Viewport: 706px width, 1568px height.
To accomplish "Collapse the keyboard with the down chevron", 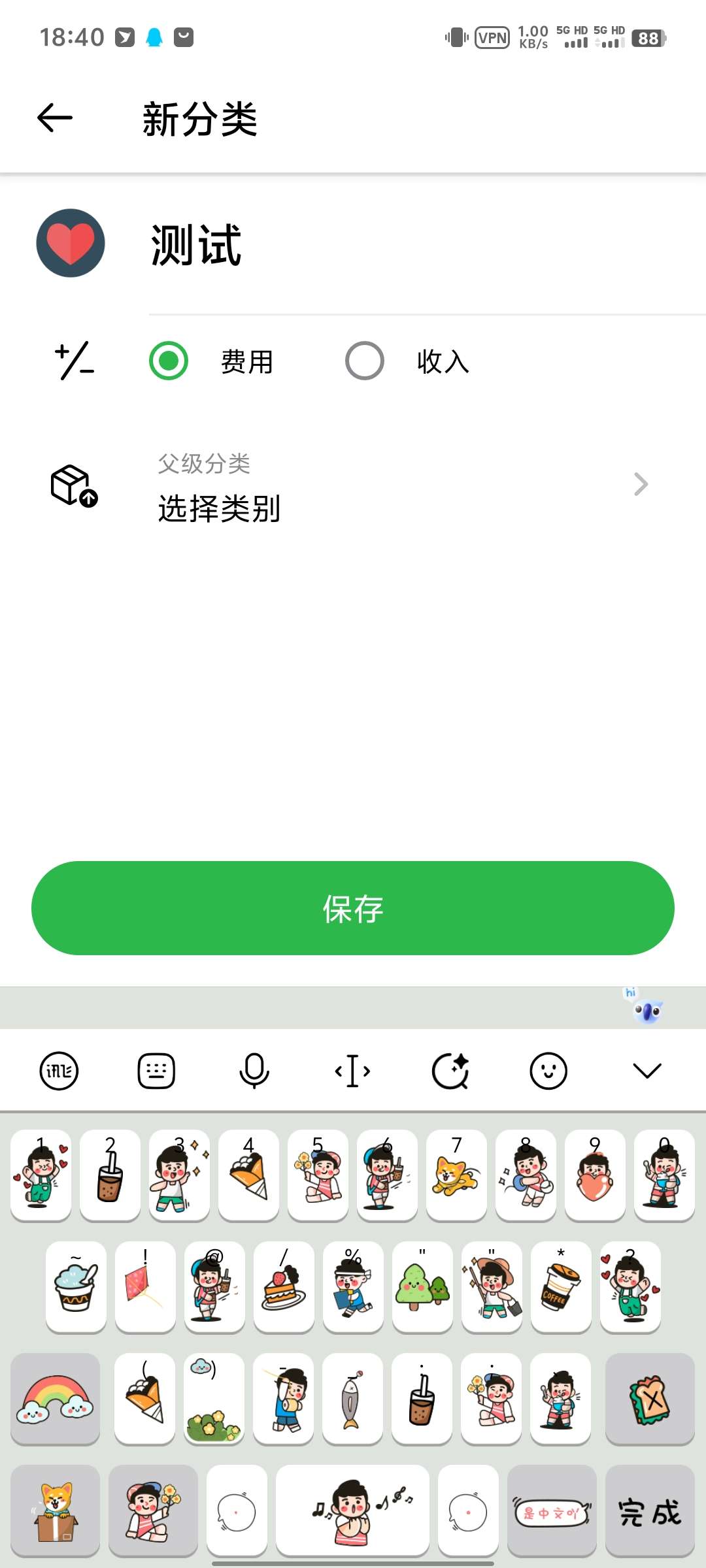I will click(647, 1071).
